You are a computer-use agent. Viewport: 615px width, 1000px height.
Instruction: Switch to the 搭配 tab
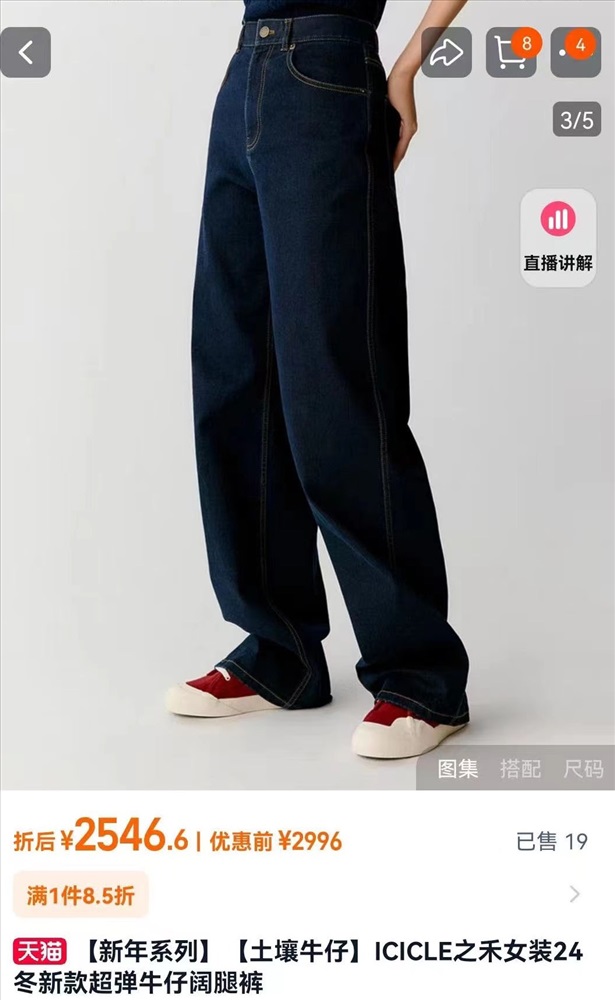pyautogui.click(x=520, y=768)
